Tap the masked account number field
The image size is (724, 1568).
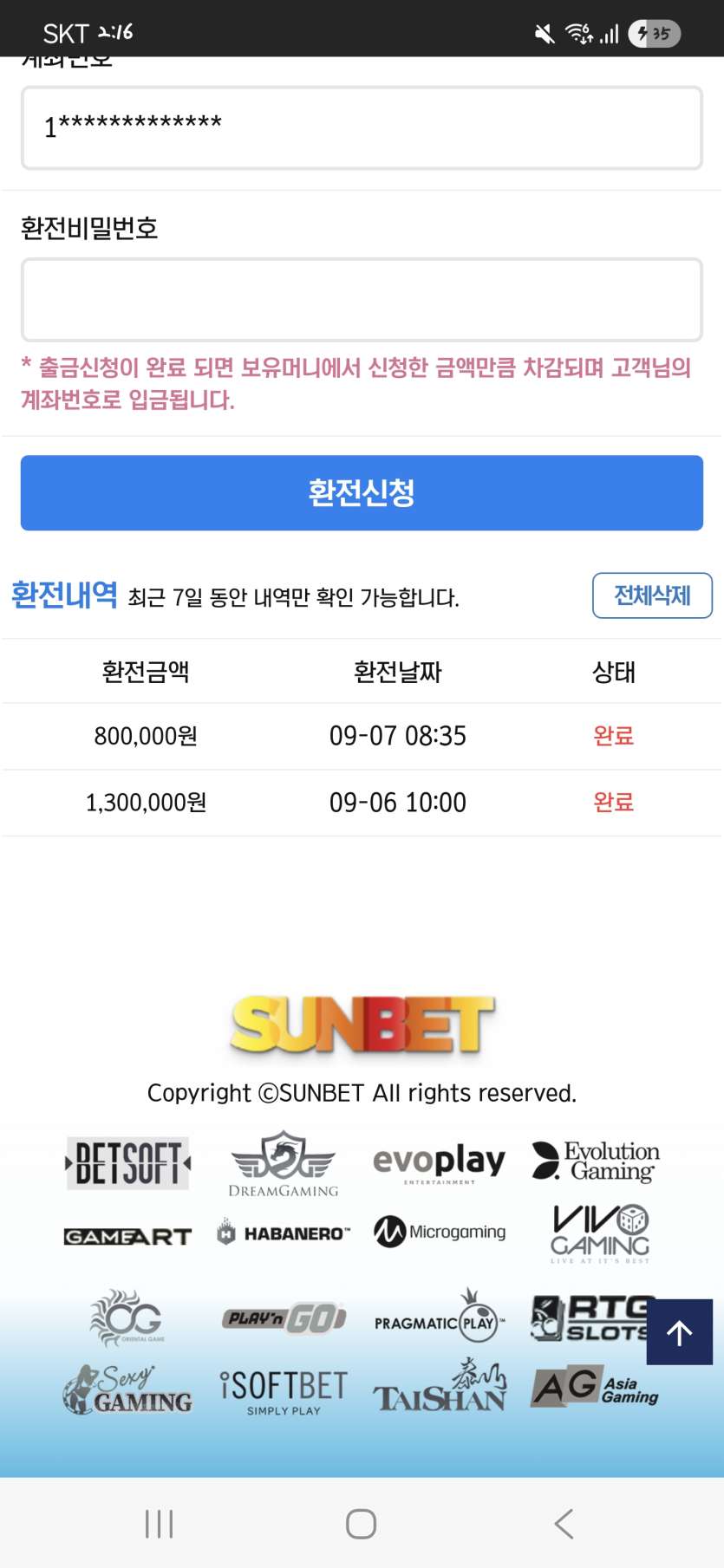click(x=362, y=127)
